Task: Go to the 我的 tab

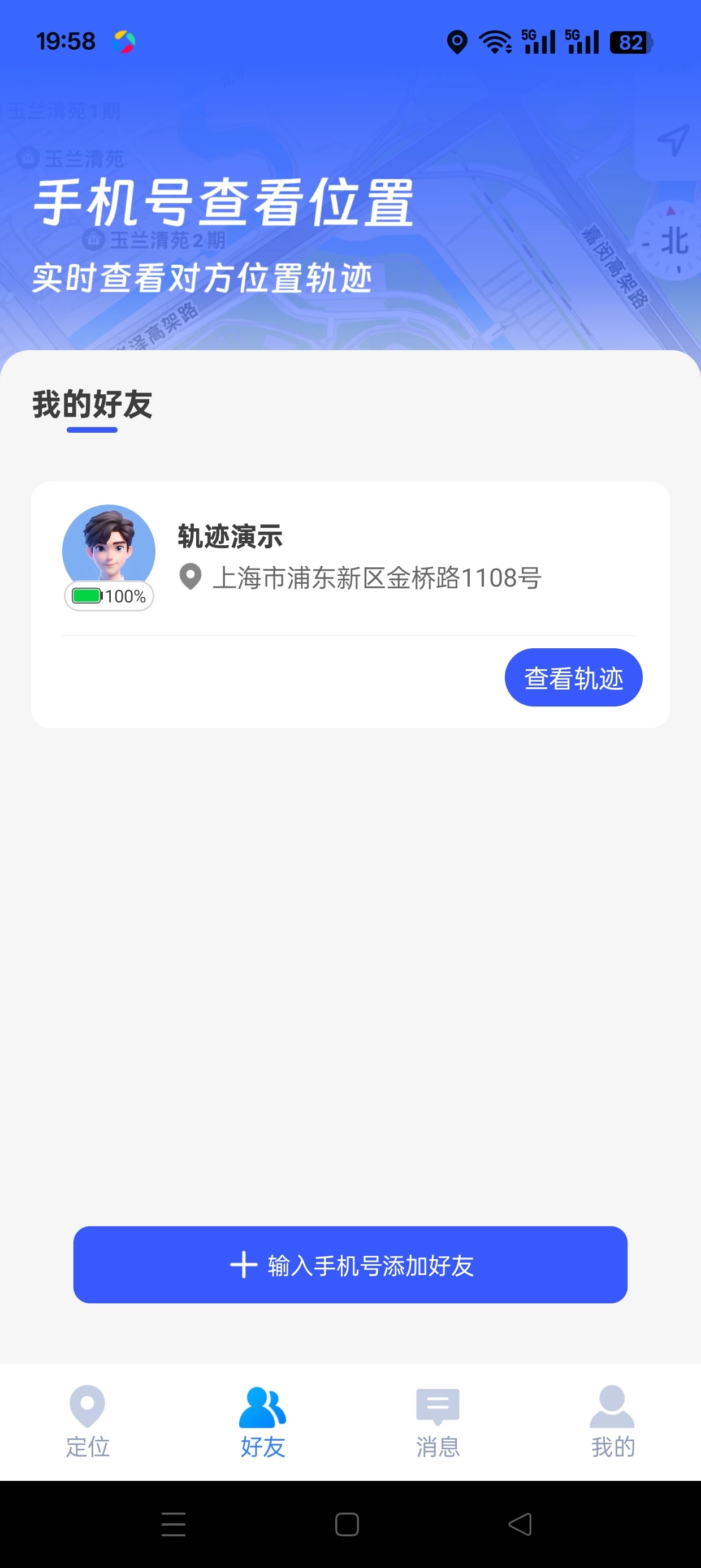Action: [613, 1422]
